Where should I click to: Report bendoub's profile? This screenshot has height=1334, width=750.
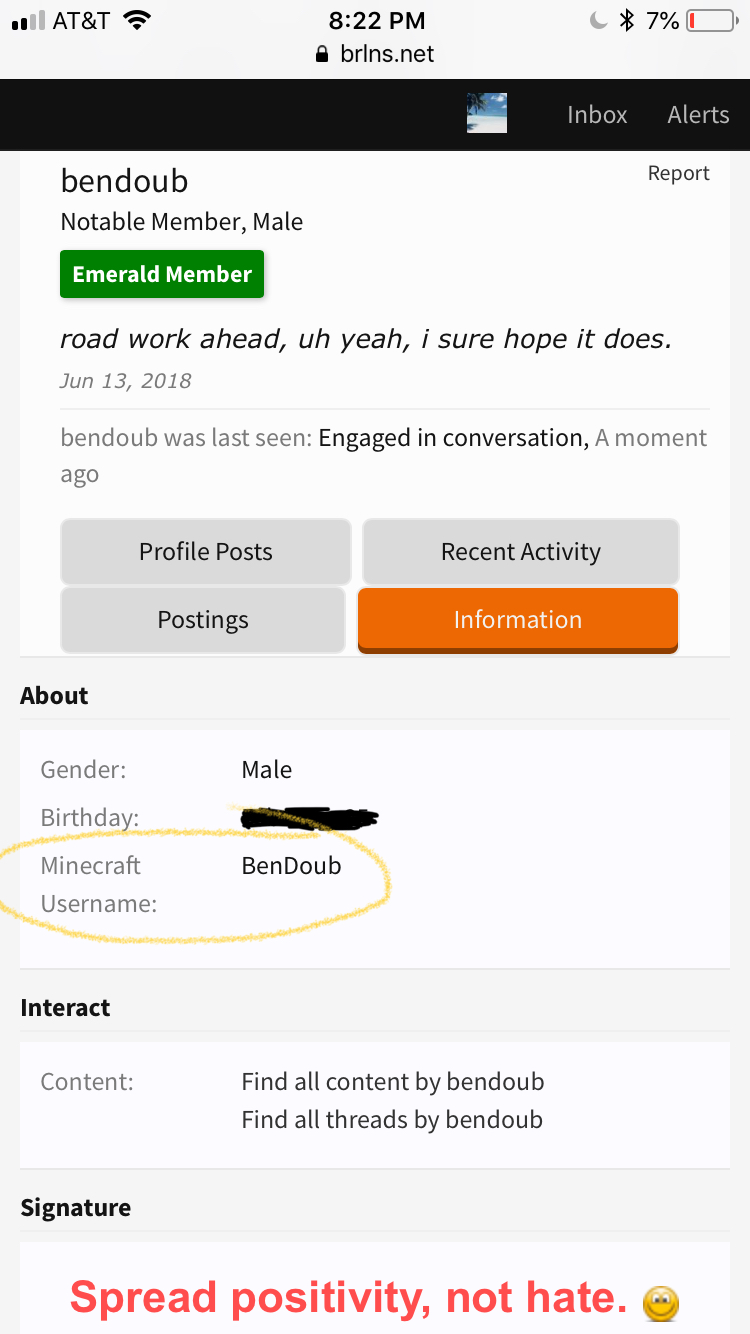(x=678, y=173)
